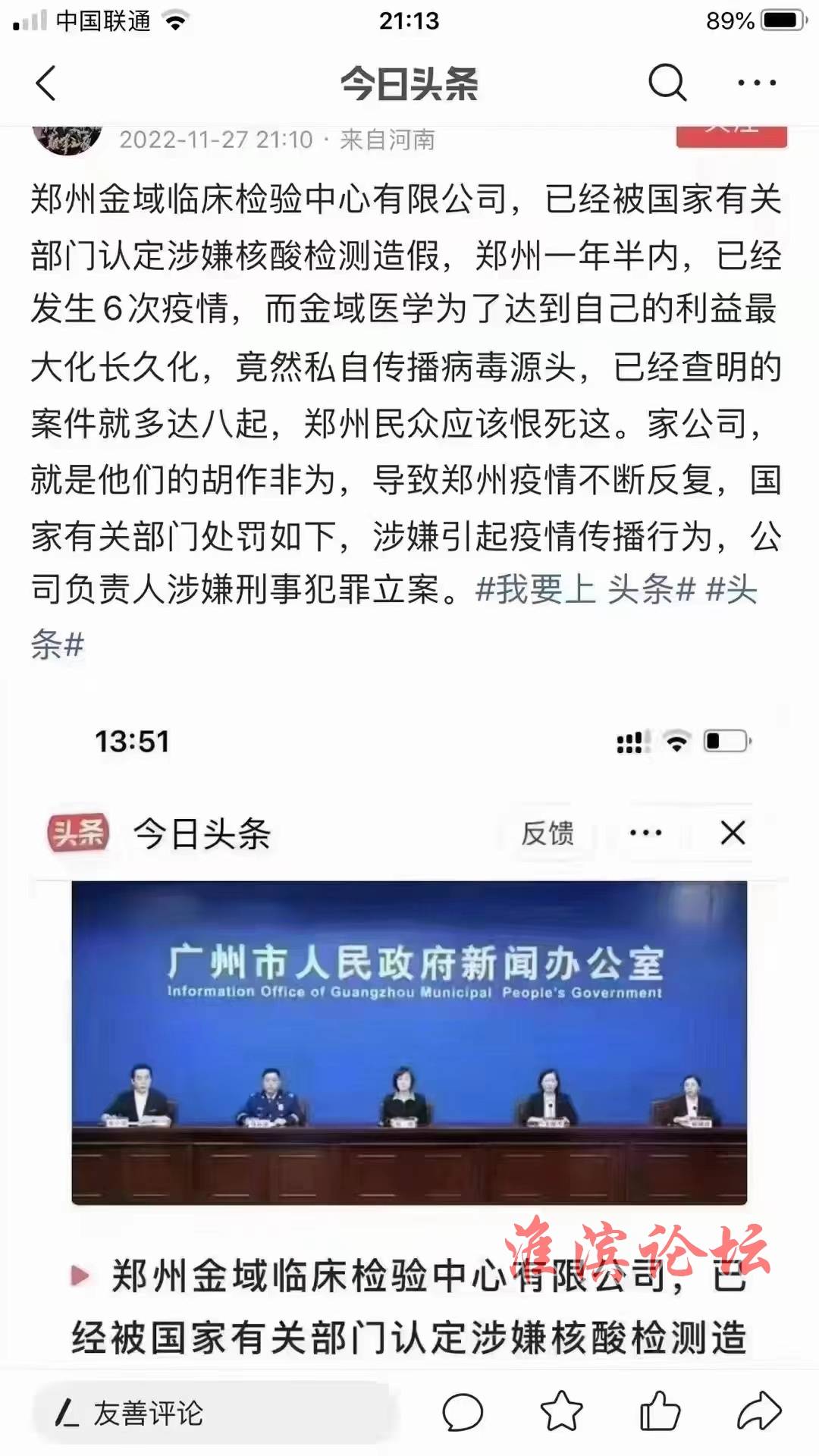Tap the 友善评论 comment field
This screenshot has height=1456, width=819.
(212, 1413)
